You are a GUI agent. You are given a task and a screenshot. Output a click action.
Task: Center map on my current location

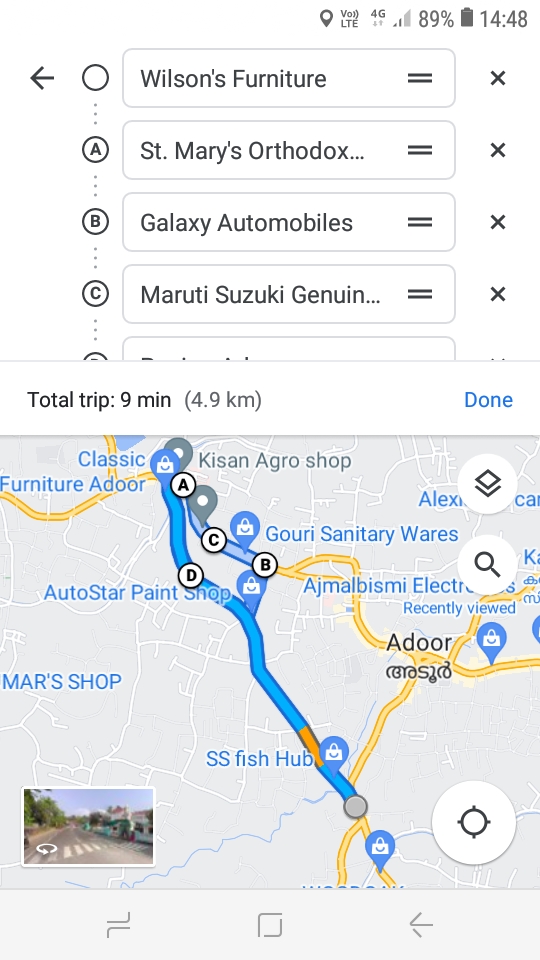click(474, 822)
